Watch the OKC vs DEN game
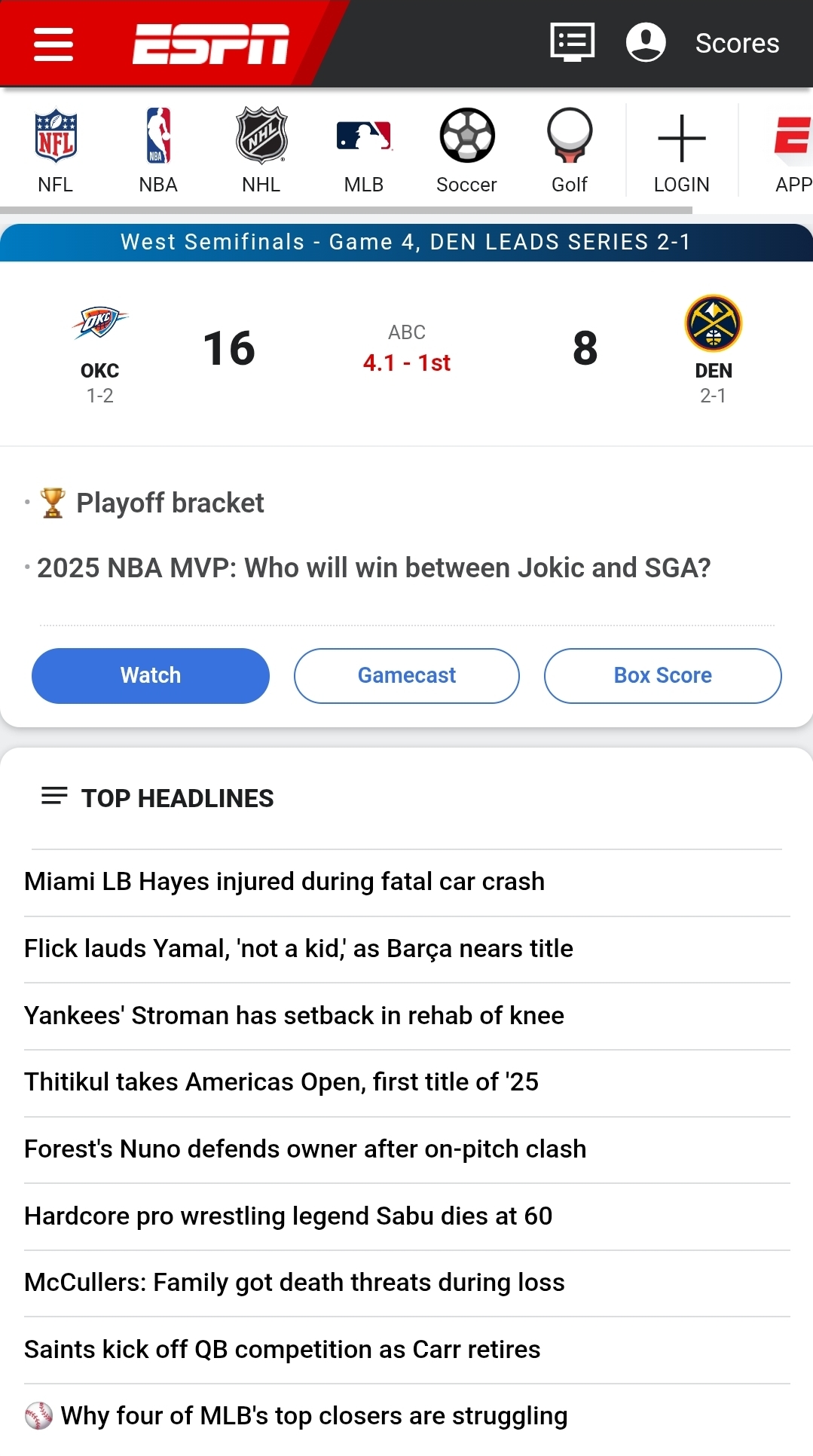This screenshot has width=813, height=1456. [x=151, y=675]
